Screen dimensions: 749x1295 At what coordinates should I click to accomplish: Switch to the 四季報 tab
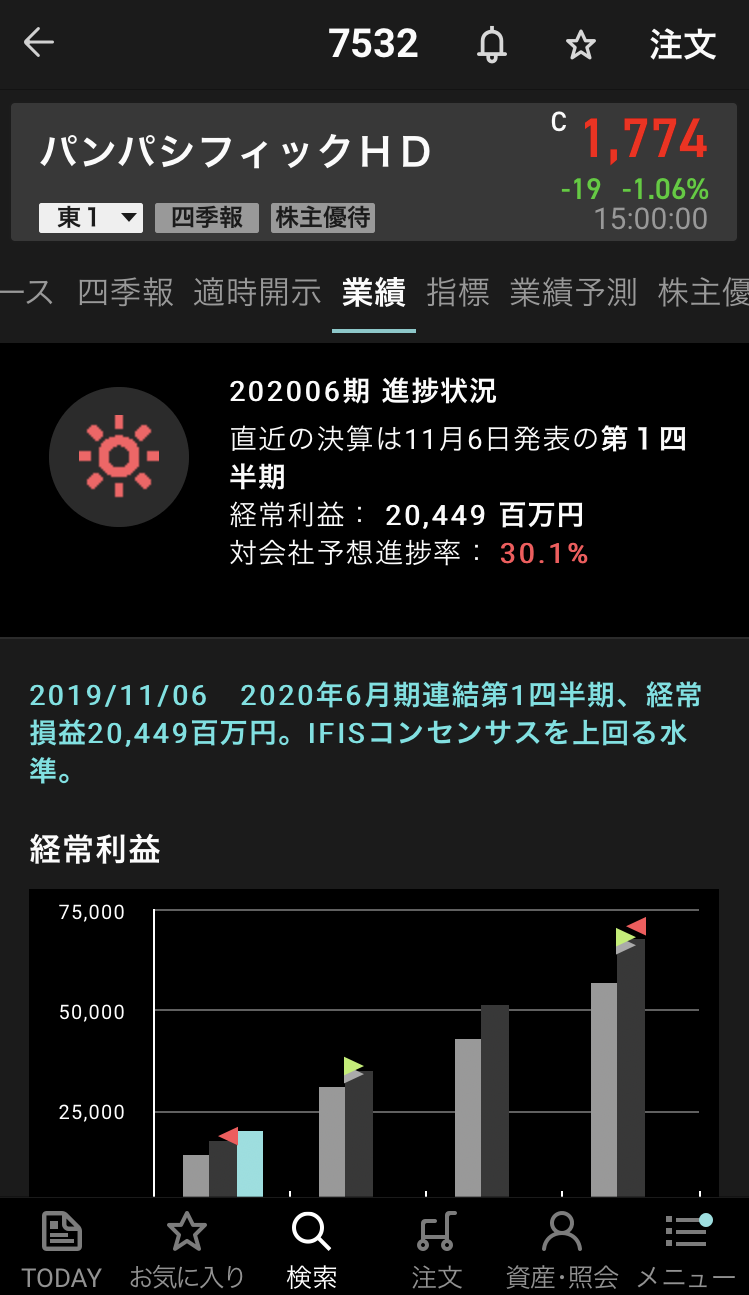pyautogui.click(x=126, y=293)
